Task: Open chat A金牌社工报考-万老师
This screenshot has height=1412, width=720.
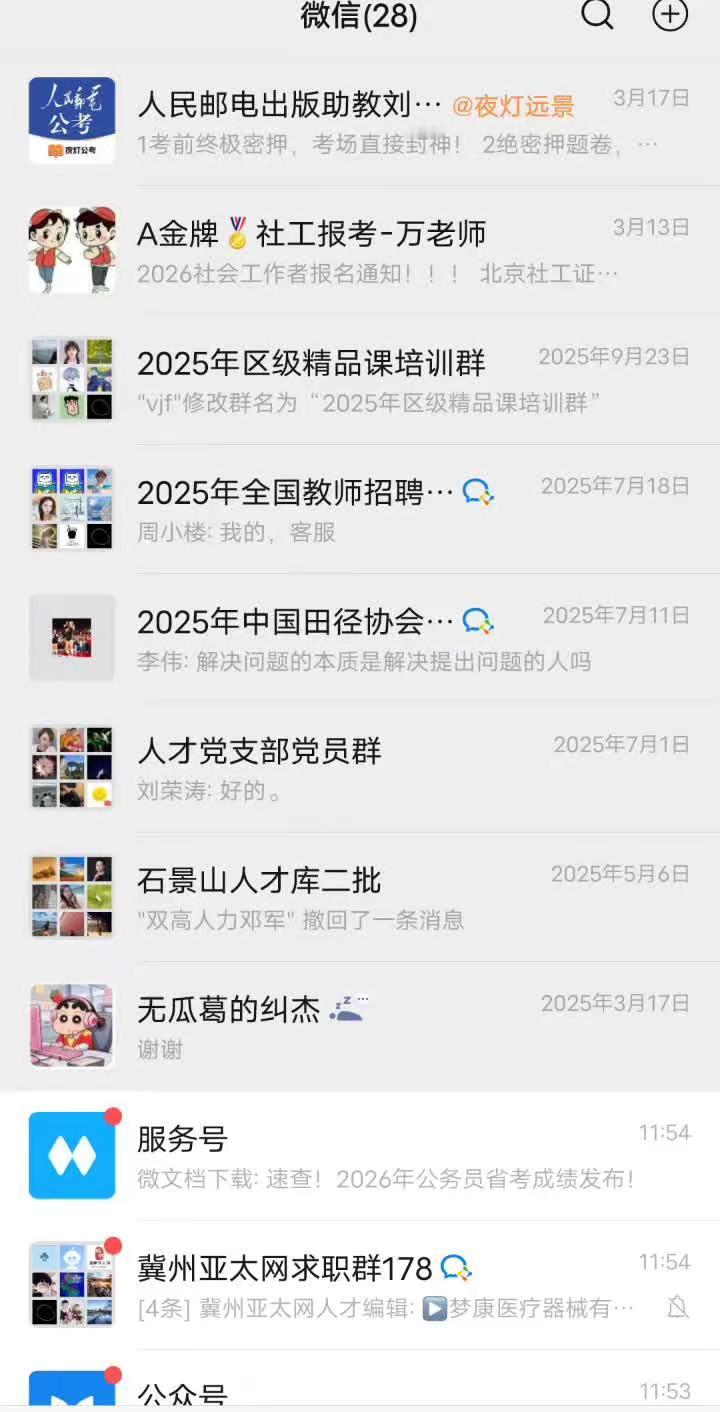Action: click(x=360, y=250)
